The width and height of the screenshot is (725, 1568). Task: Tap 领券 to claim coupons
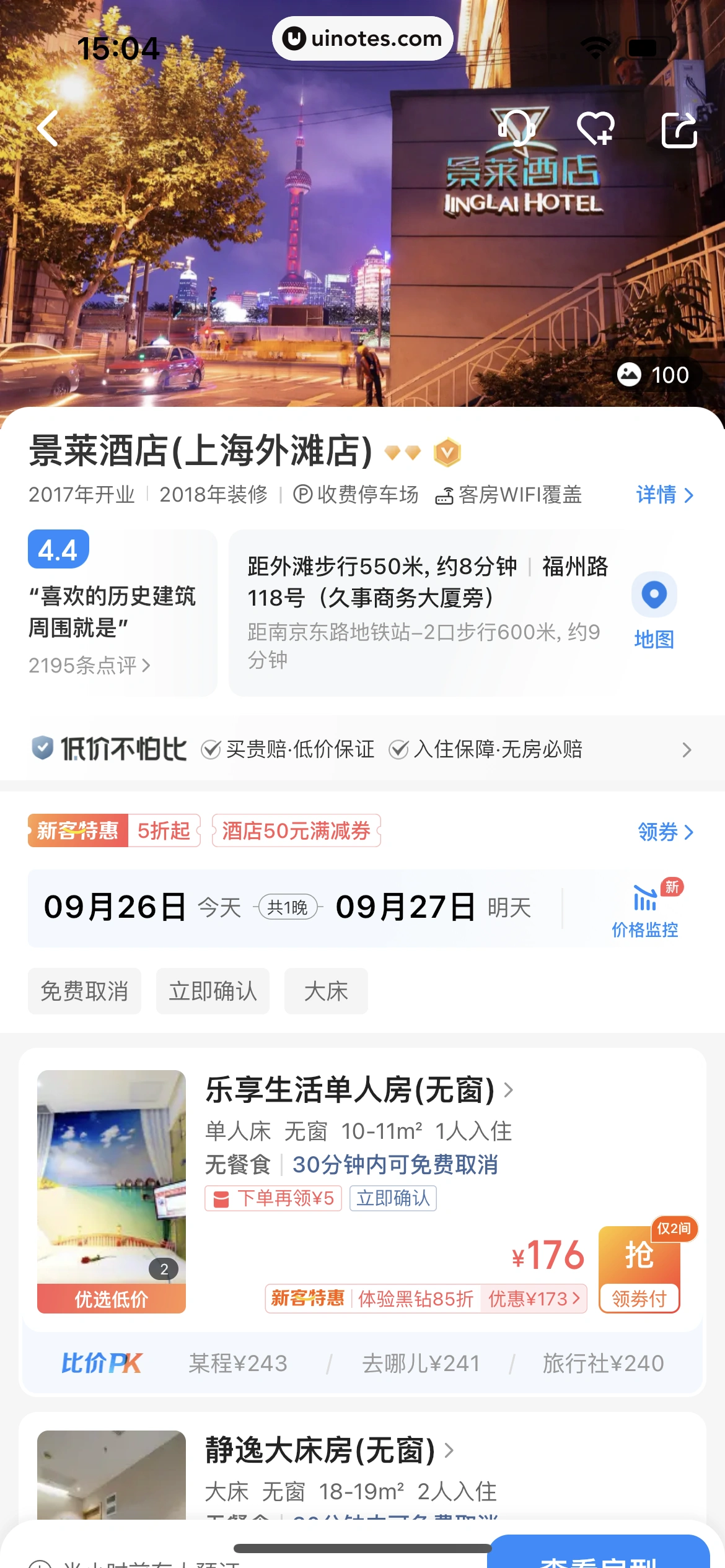point(665,832)
